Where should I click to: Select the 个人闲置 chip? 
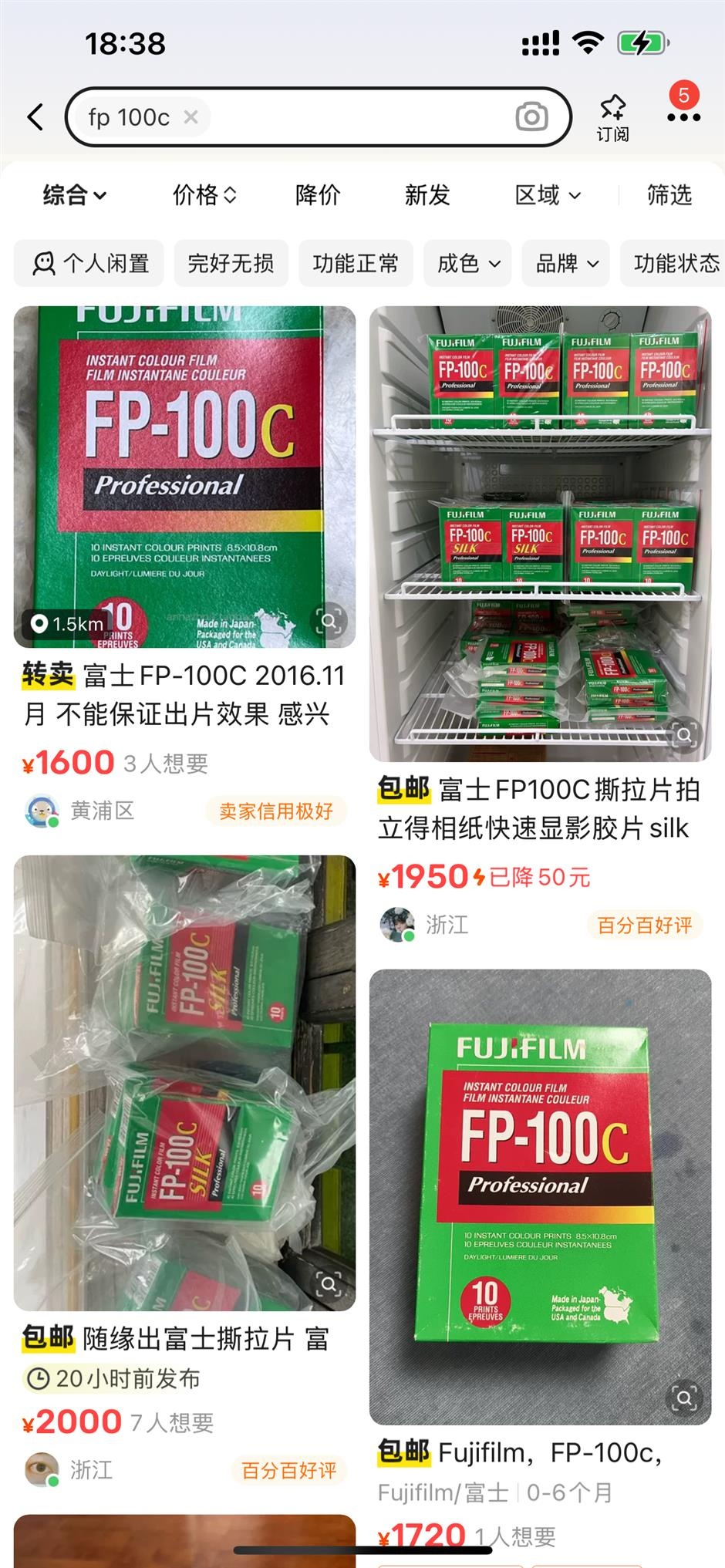89,264
